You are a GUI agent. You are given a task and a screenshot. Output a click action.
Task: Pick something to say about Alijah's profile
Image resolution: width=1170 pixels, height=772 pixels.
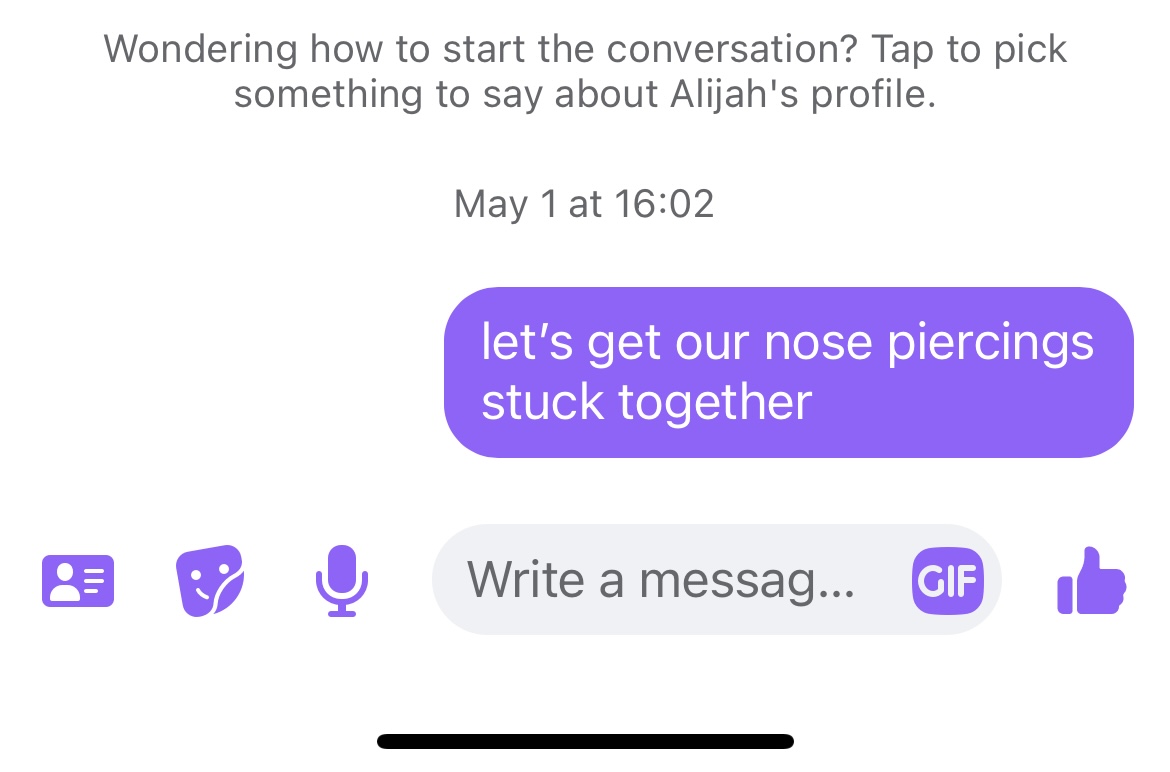(585, 72)
